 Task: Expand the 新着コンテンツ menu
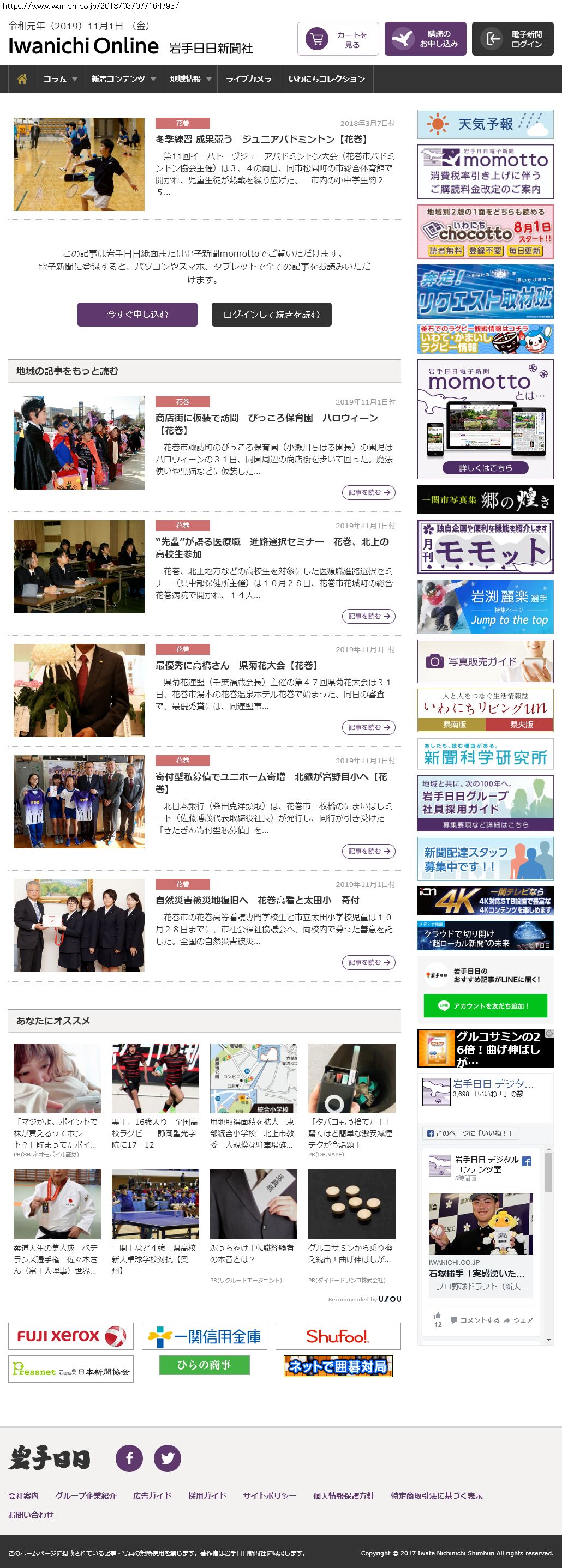pyautogui.click(x=123, y=79)
